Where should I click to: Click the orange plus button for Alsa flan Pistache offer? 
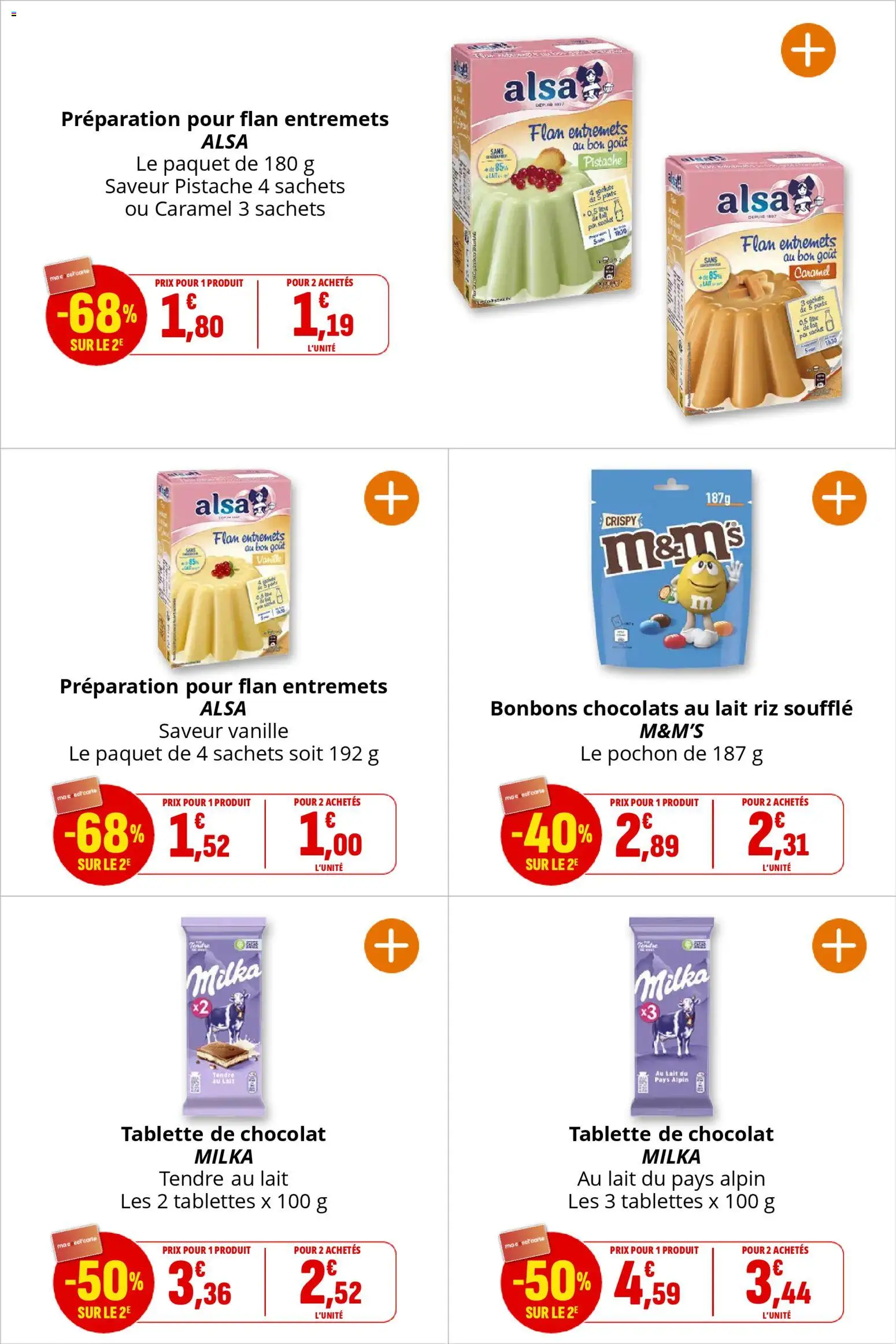tap(809, 51)
